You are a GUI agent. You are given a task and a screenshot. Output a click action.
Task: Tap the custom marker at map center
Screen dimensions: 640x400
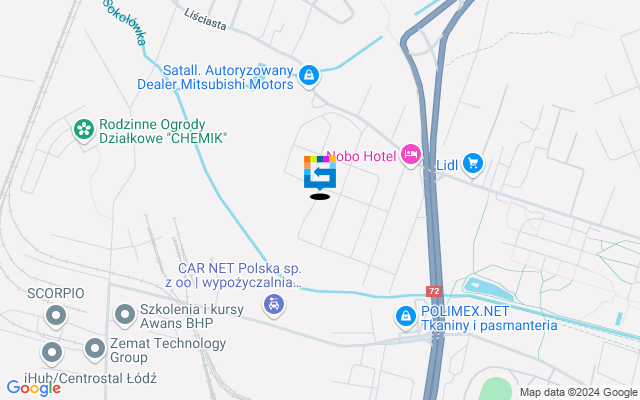(x=319, y=173)
